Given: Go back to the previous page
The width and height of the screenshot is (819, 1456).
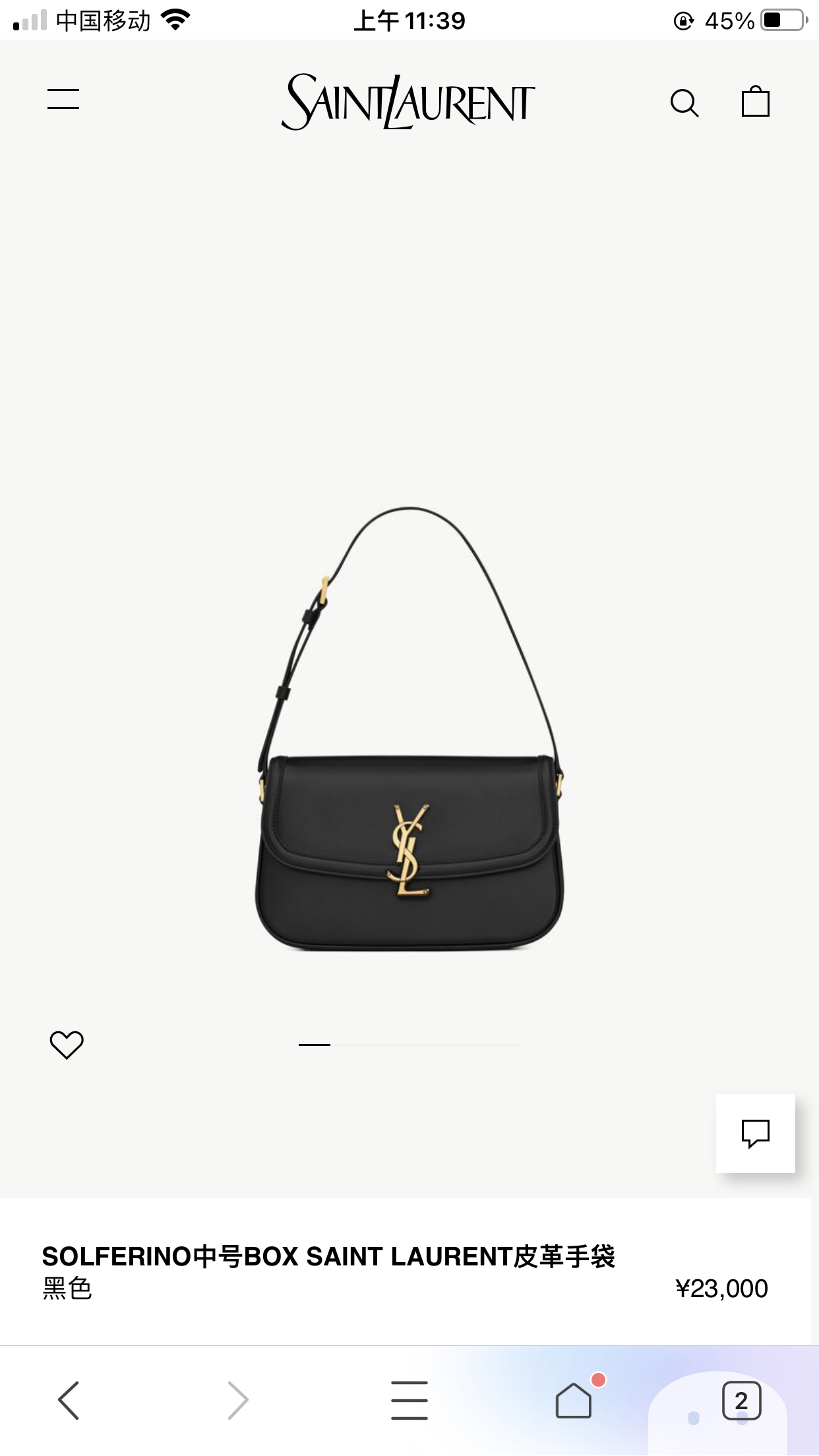Looking at the screenshot, I should pos(69,1400).
